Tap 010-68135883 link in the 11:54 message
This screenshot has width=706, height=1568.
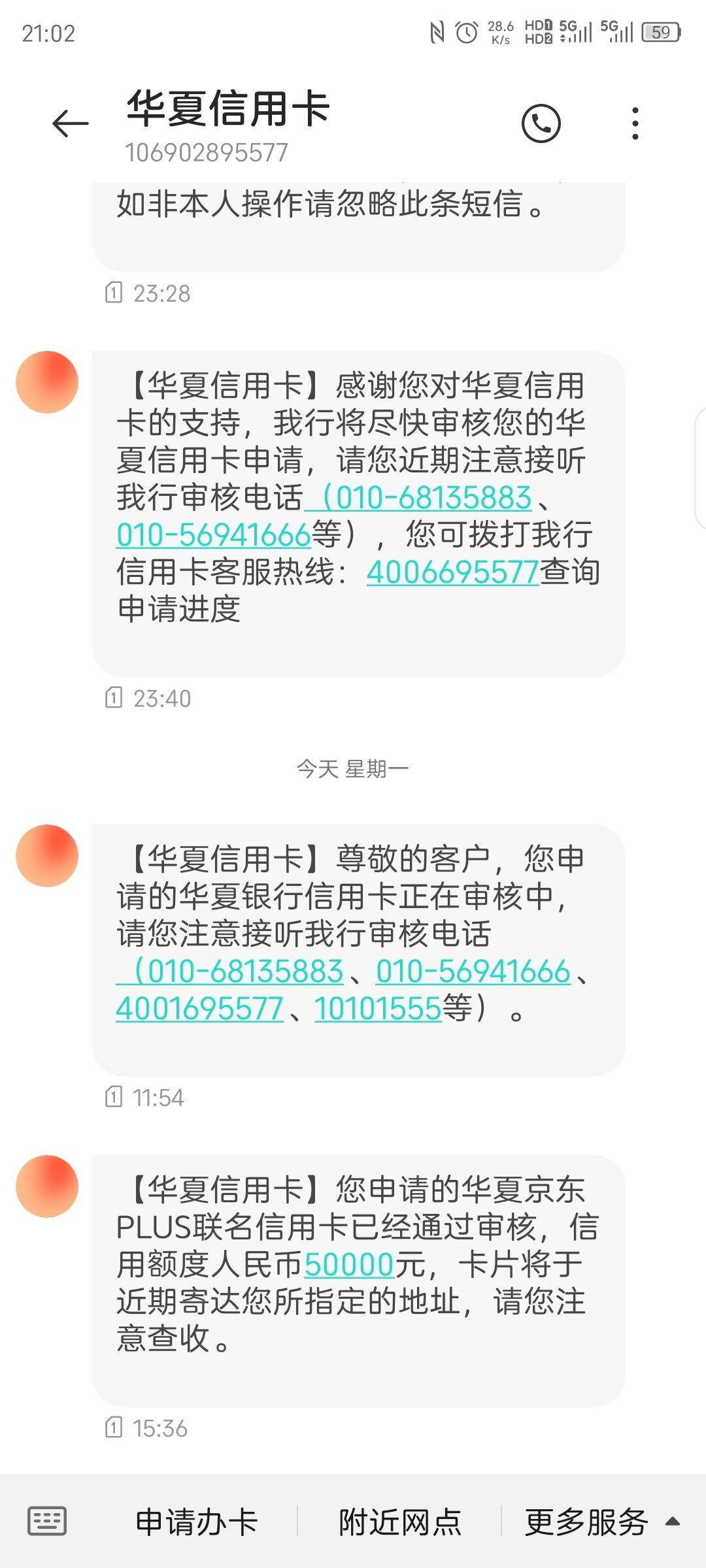230,972
